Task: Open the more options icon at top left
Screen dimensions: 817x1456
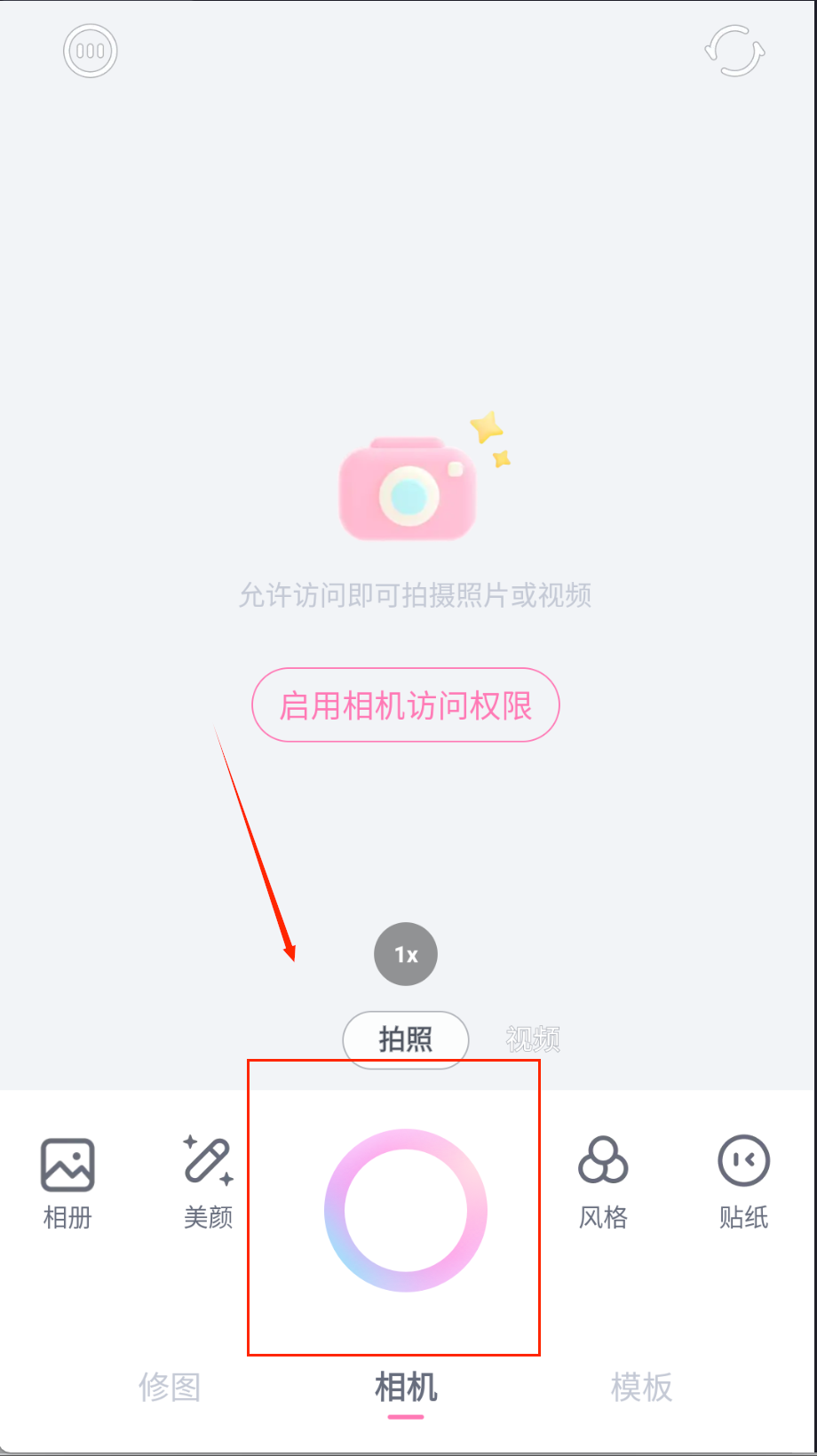Action: (91, 52)
